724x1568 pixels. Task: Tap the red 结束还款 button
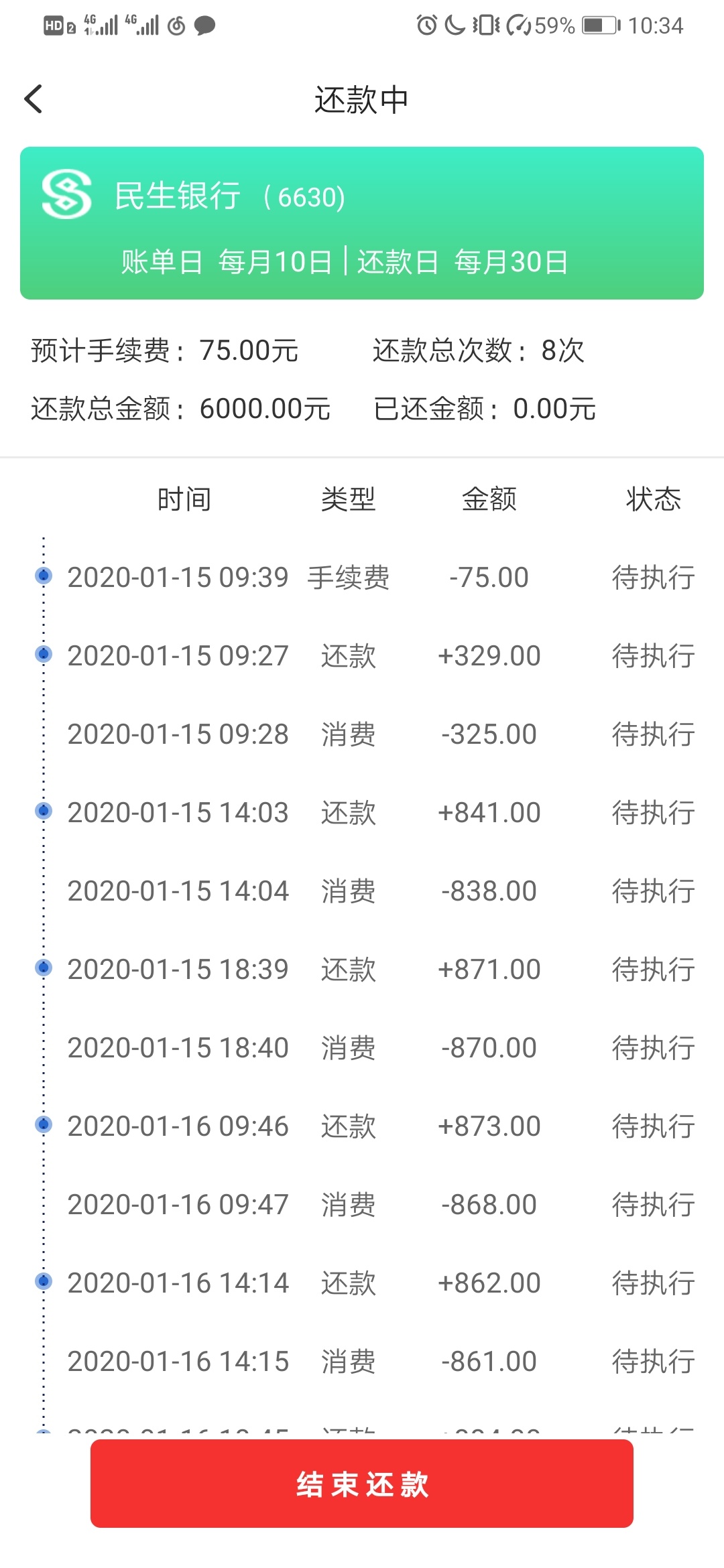362,1484
